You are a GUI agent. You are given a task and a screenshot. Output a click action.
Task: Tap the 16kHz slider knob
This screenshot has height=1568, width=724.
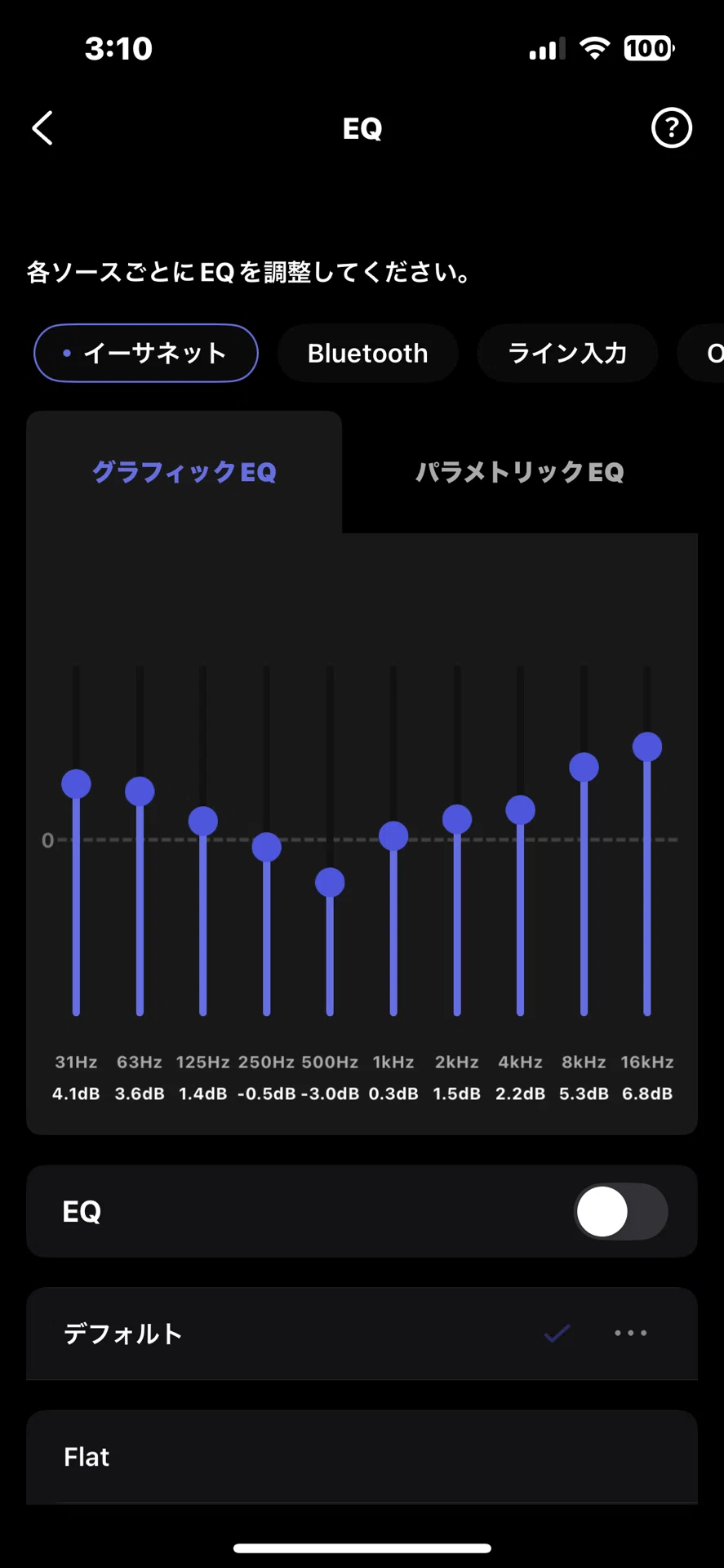[647, 746]
